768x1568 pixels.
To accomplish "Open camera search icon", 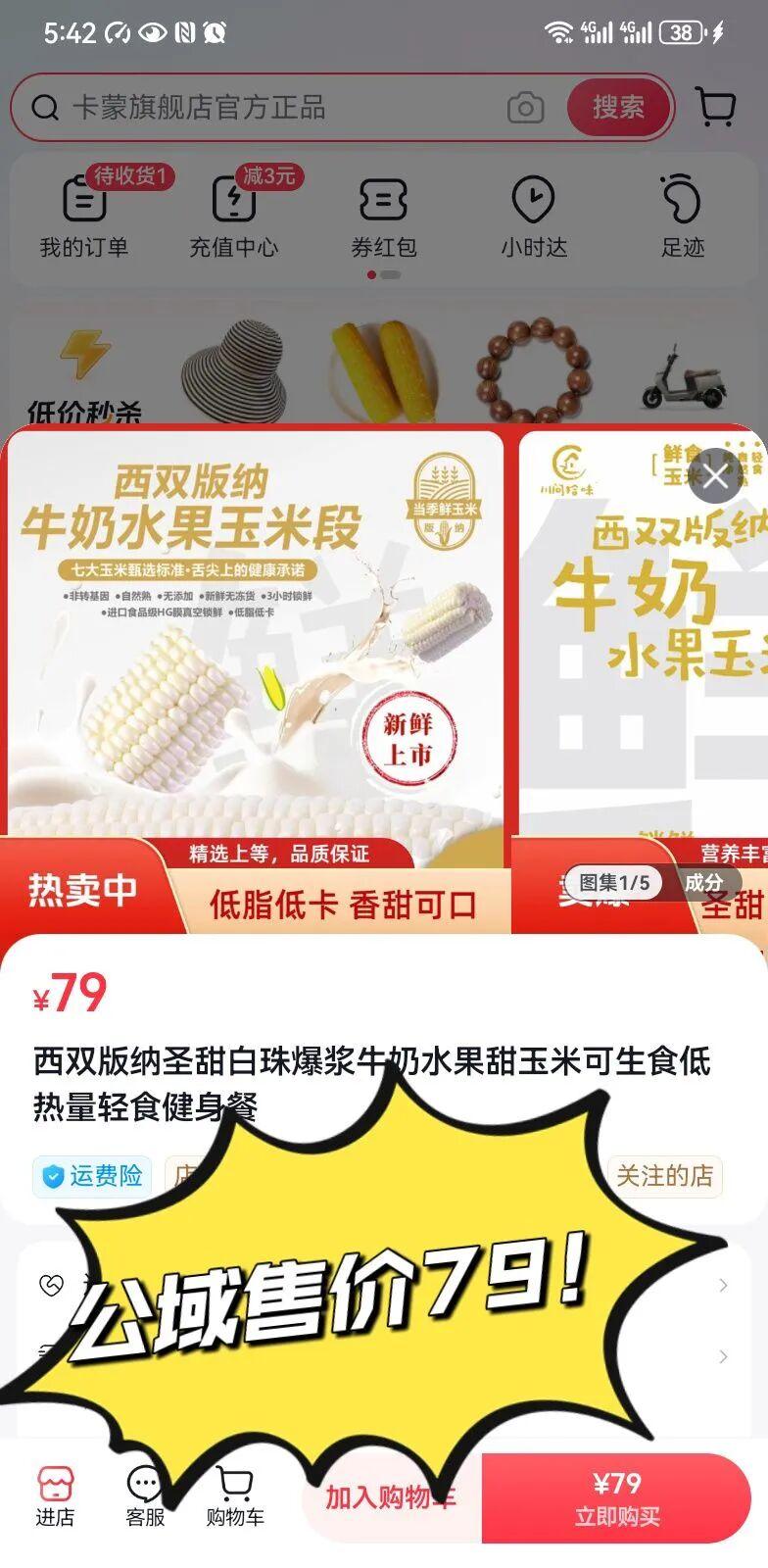I will point(526,107).
